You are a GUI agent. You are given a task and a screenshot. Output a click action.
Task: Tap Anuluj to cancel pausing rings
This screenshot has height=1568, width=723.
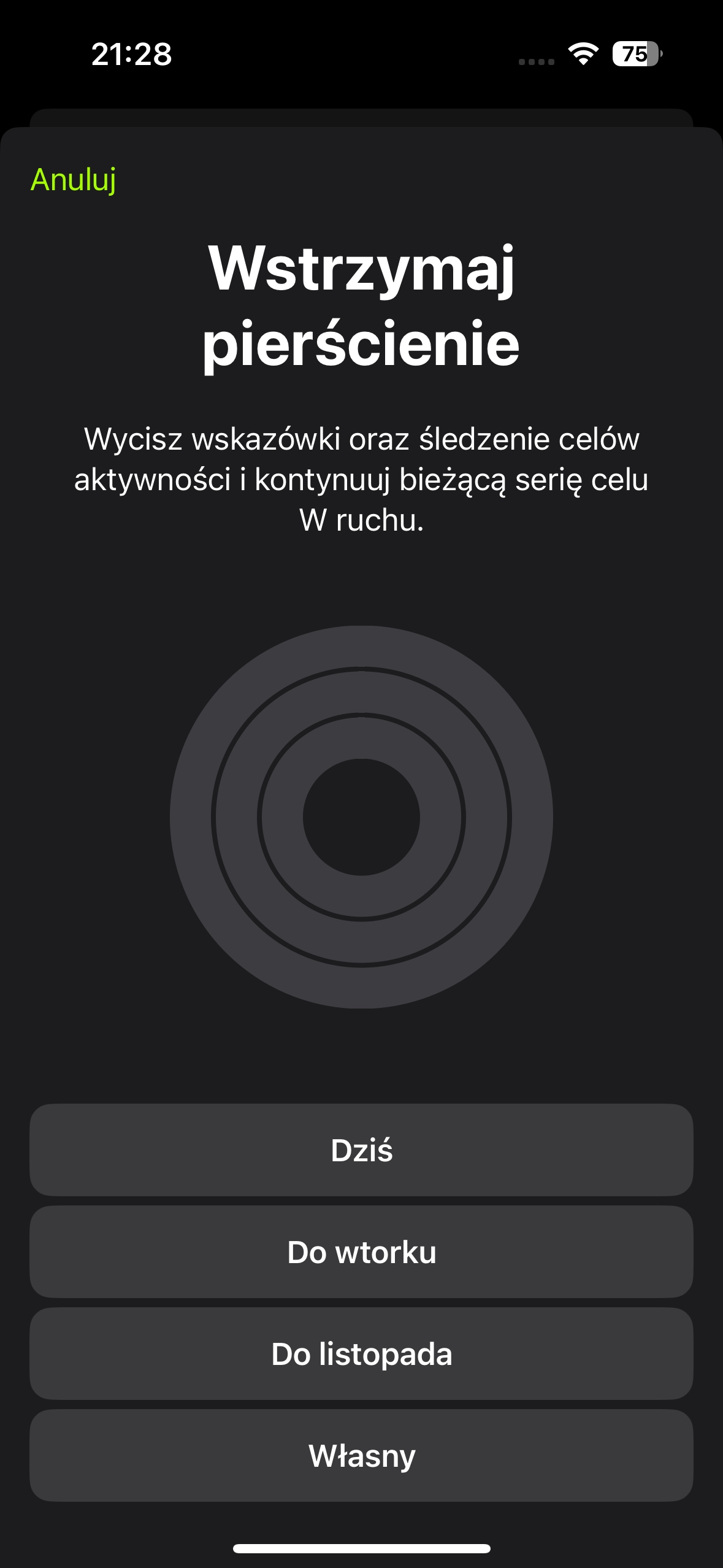(x=73, y=180)
